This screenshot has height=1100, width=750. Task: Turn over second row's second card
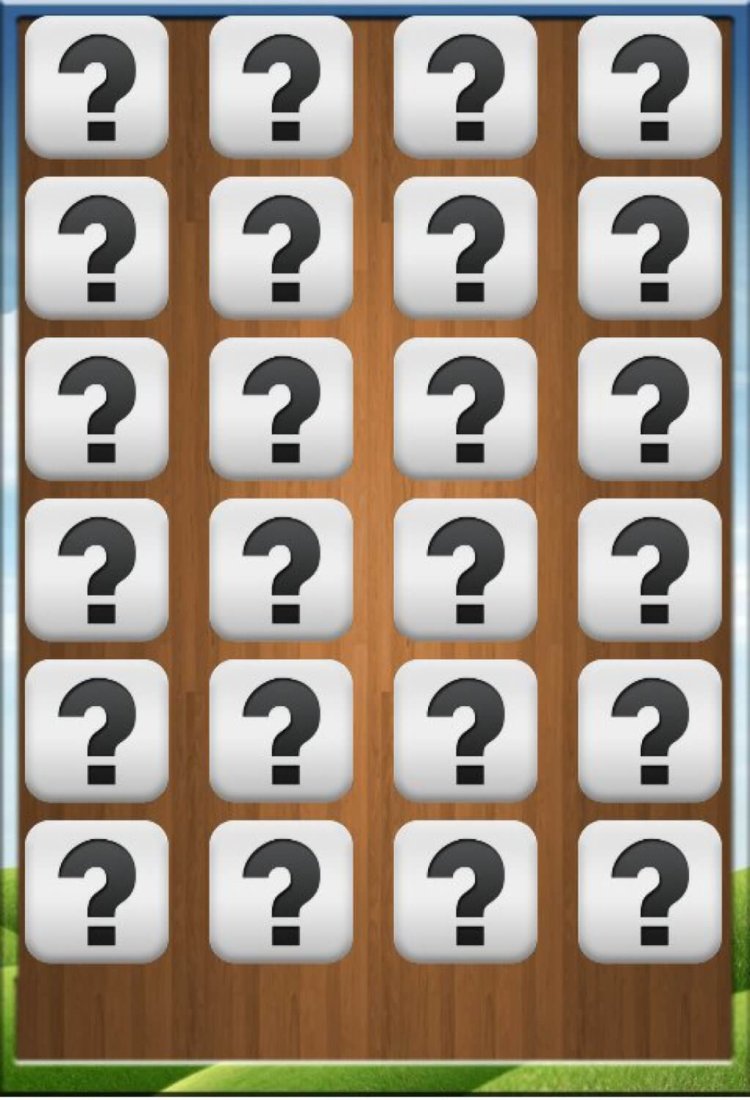[x=281, y=248]
